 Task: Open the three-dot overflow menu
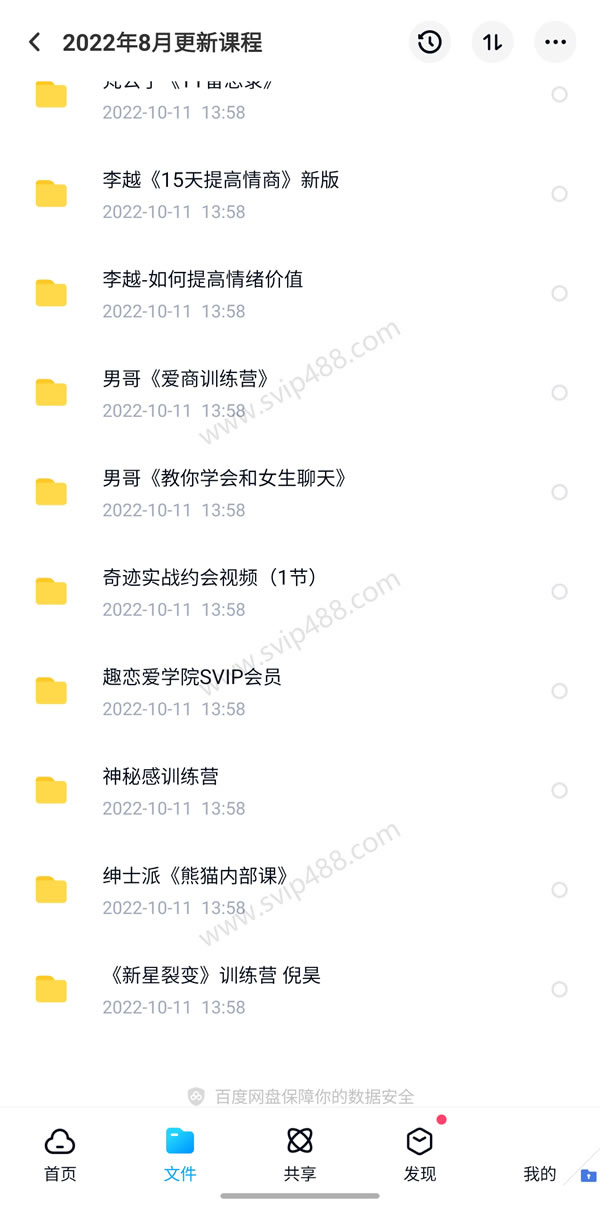click(x=555, y=42)
